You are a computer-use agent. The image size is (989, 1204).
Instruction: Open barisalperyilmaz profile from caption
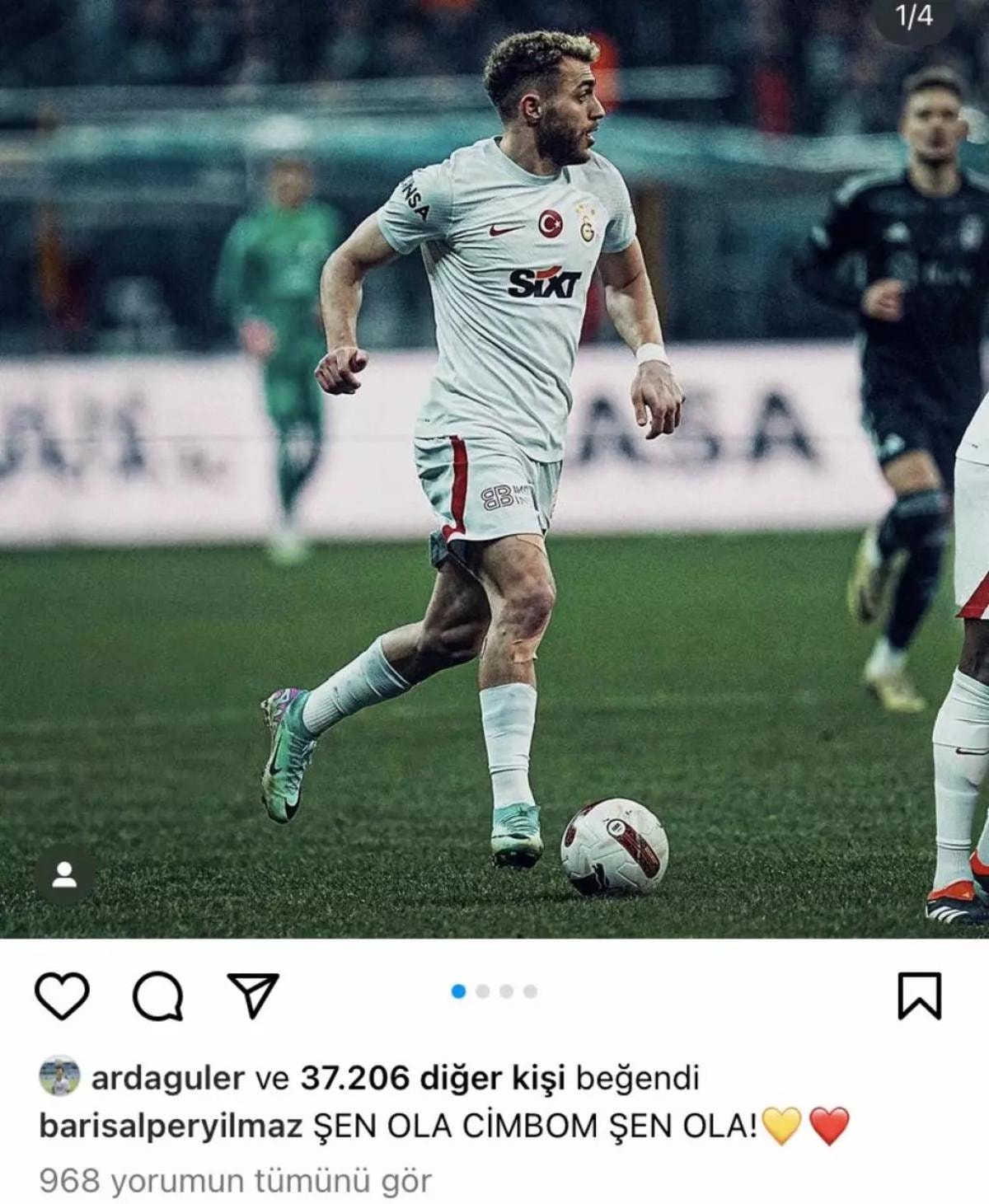point(171,1127)
